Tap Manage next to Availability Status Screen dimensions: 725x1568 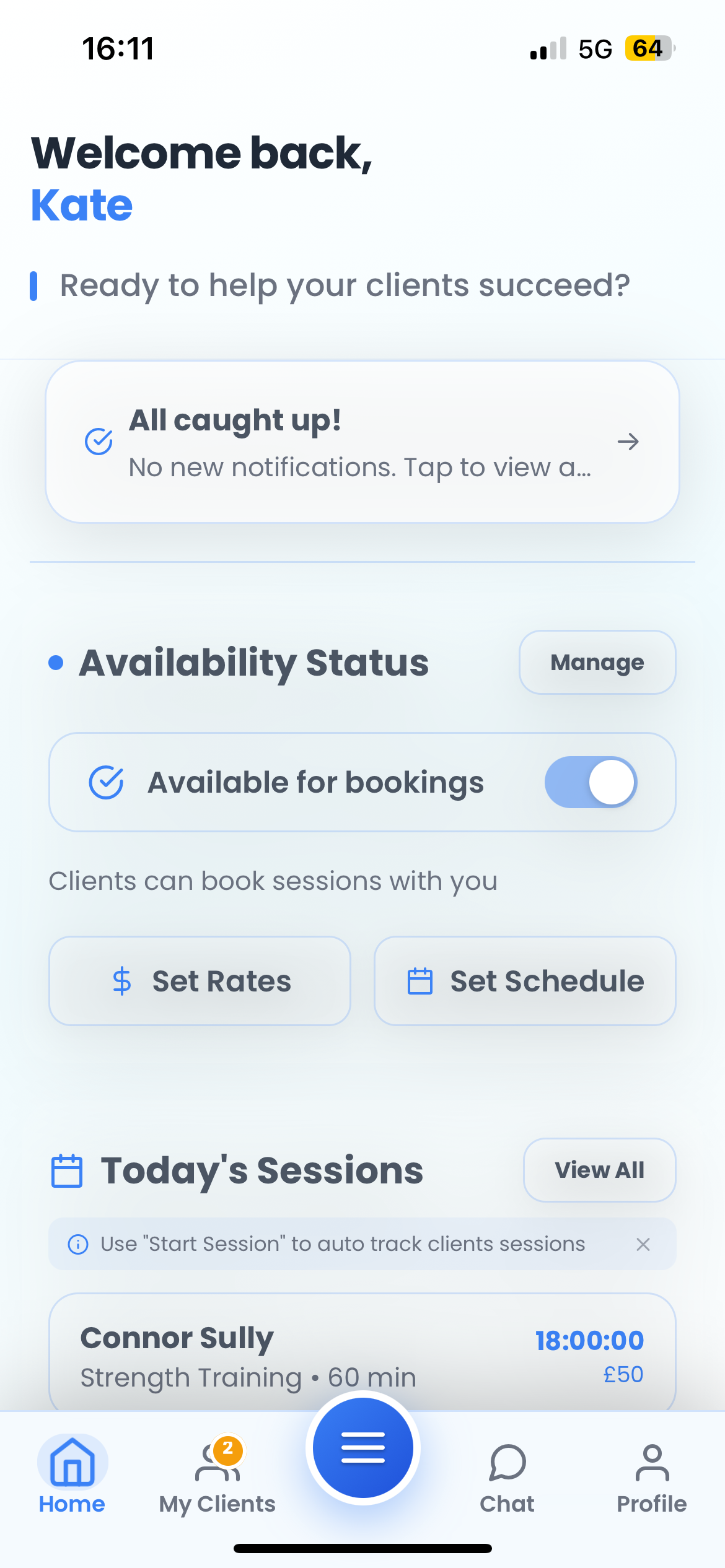(x=597, y=663)
